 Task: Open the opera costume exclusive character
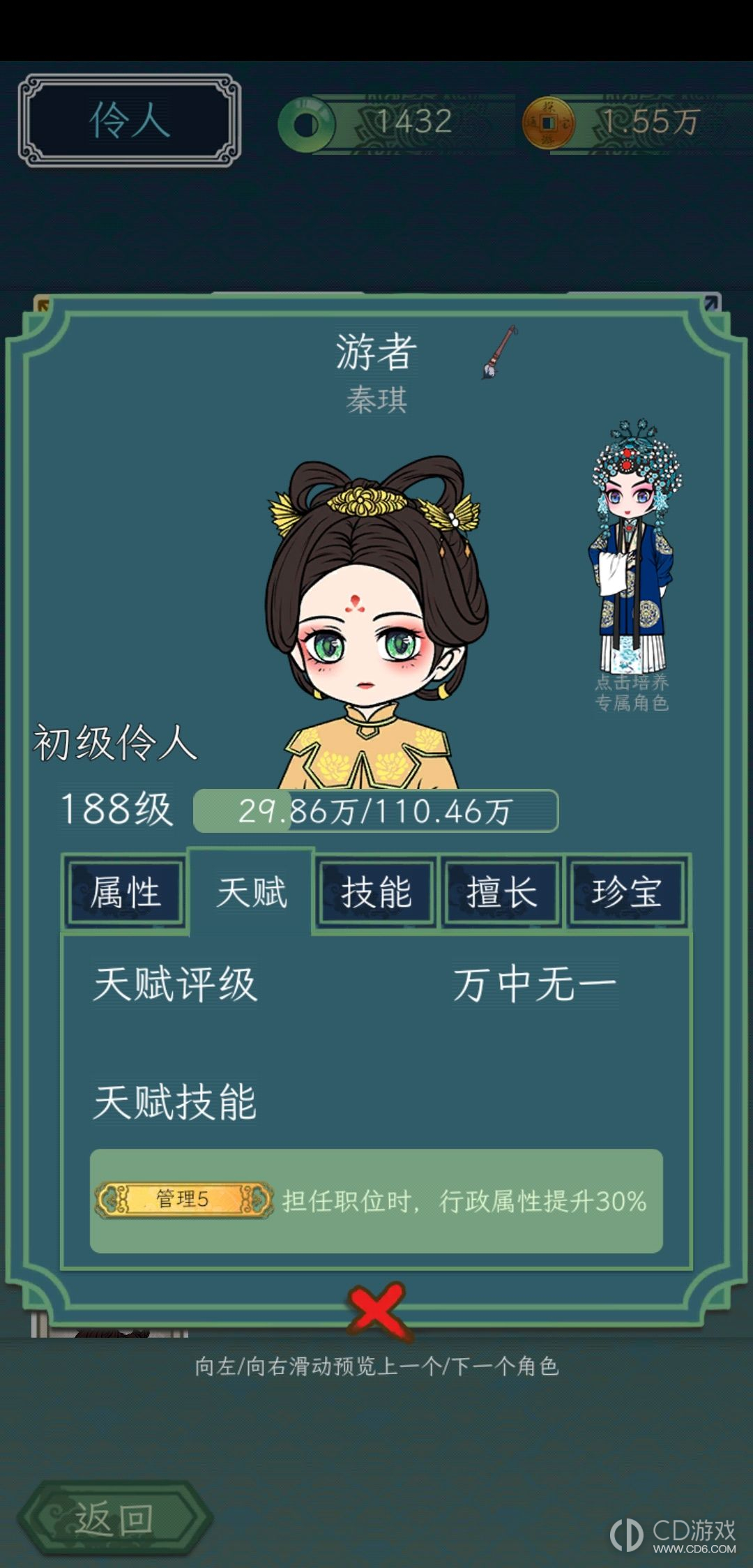tap(632, 551)
